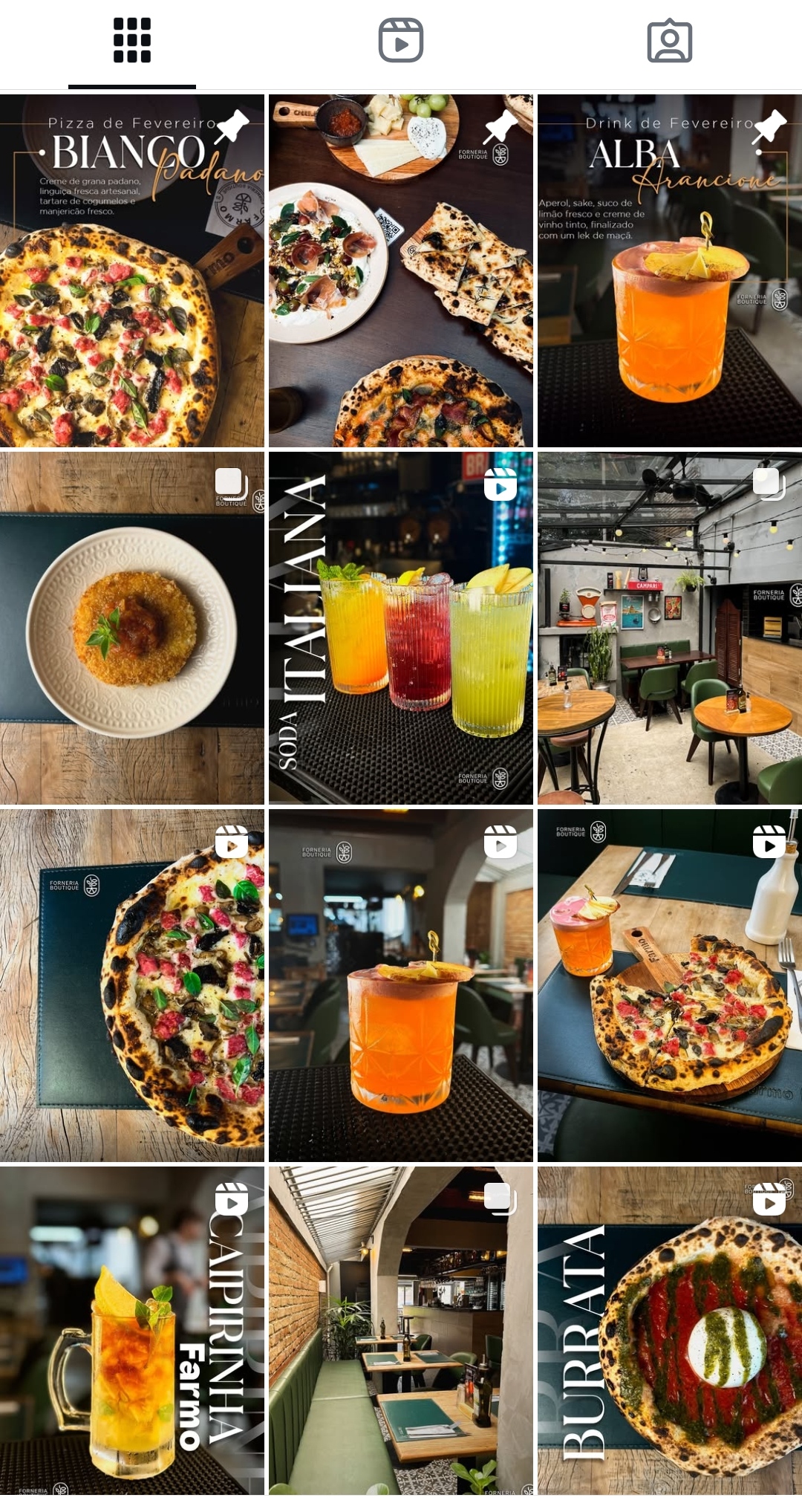The height and width of the screenshot is (1512, 802).
Task: Play the Soda Italiana reel
Action: coord(401,628)
